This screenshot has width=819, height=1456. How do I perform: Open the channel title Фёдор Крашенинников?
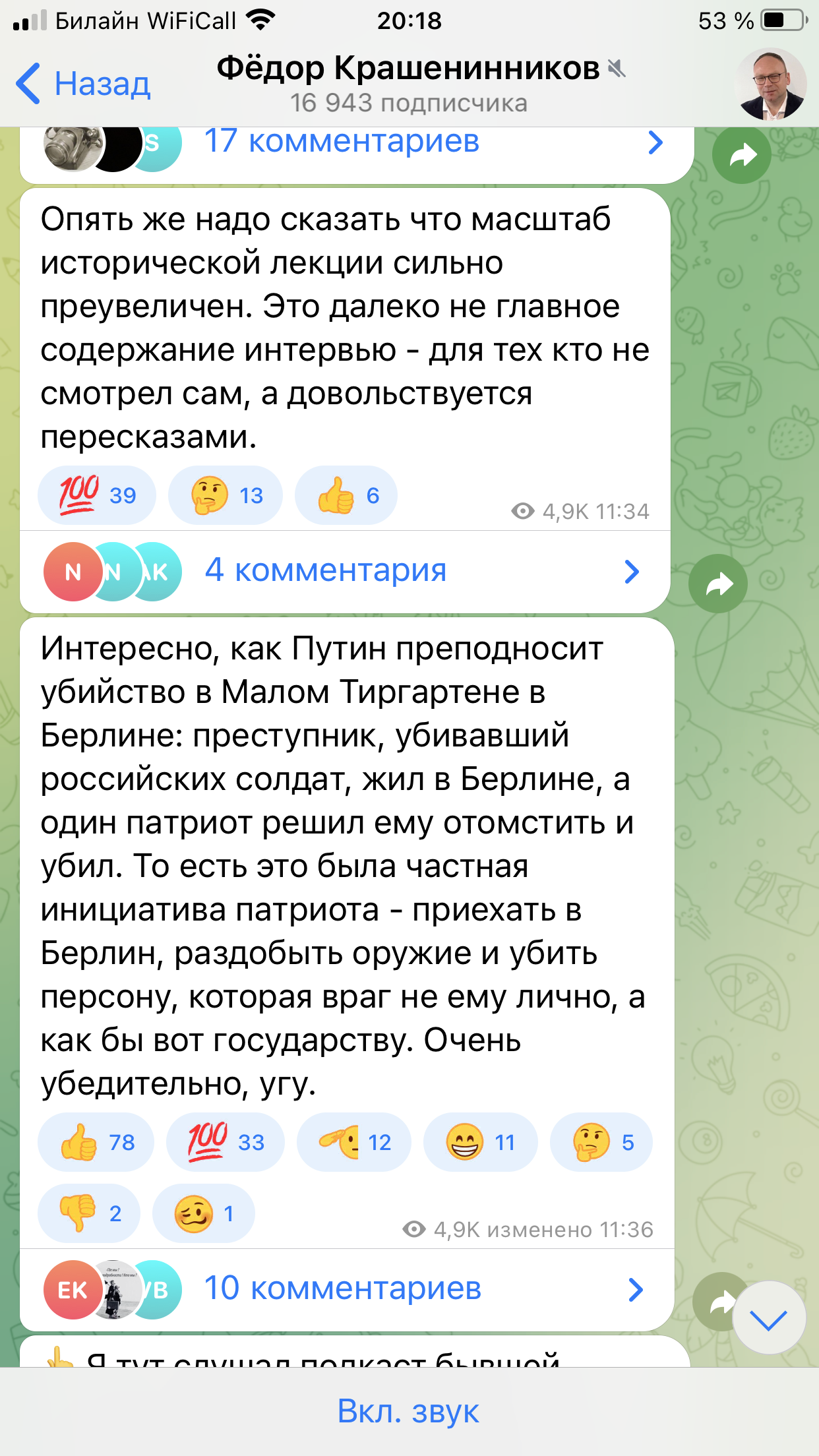[x=409, y=69]
